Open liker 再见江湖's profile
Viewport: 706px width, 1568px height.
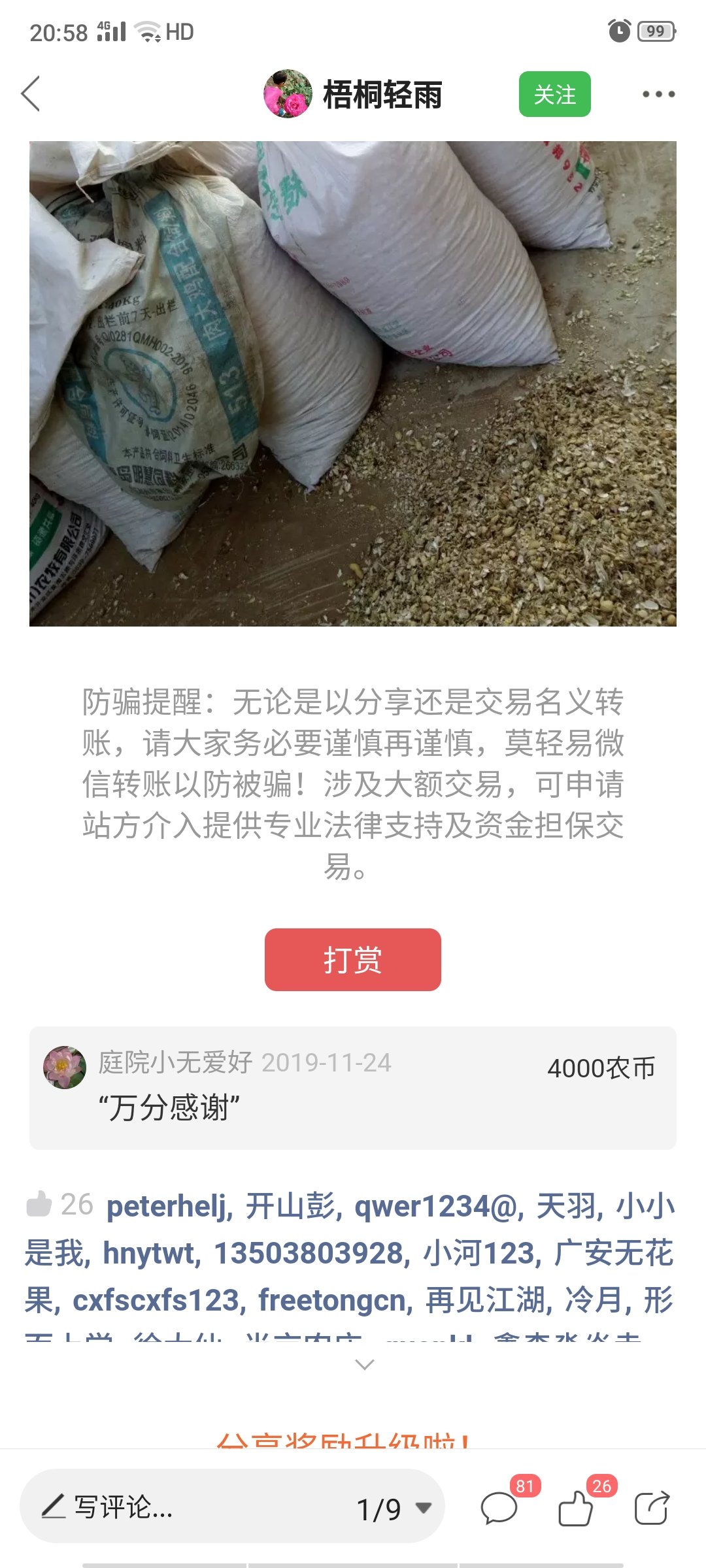486,1300
